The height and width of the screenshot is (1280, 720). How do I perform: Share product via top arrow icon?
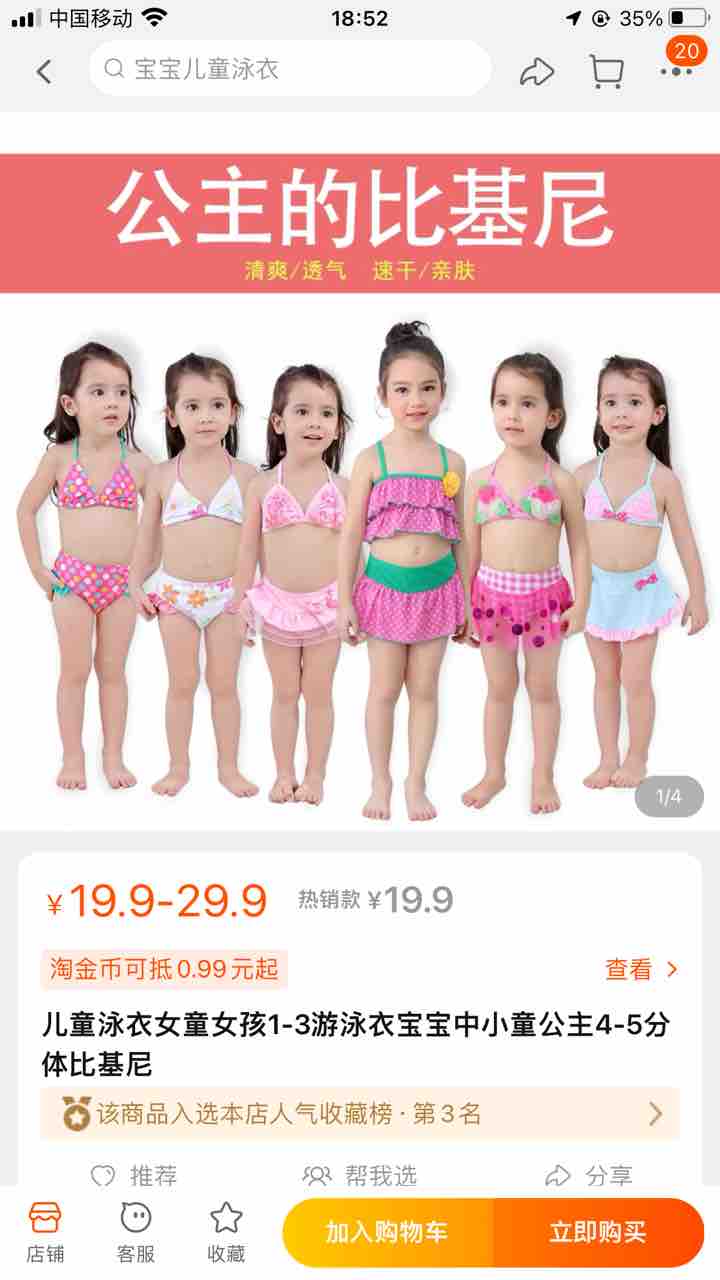tap(537, 70)
